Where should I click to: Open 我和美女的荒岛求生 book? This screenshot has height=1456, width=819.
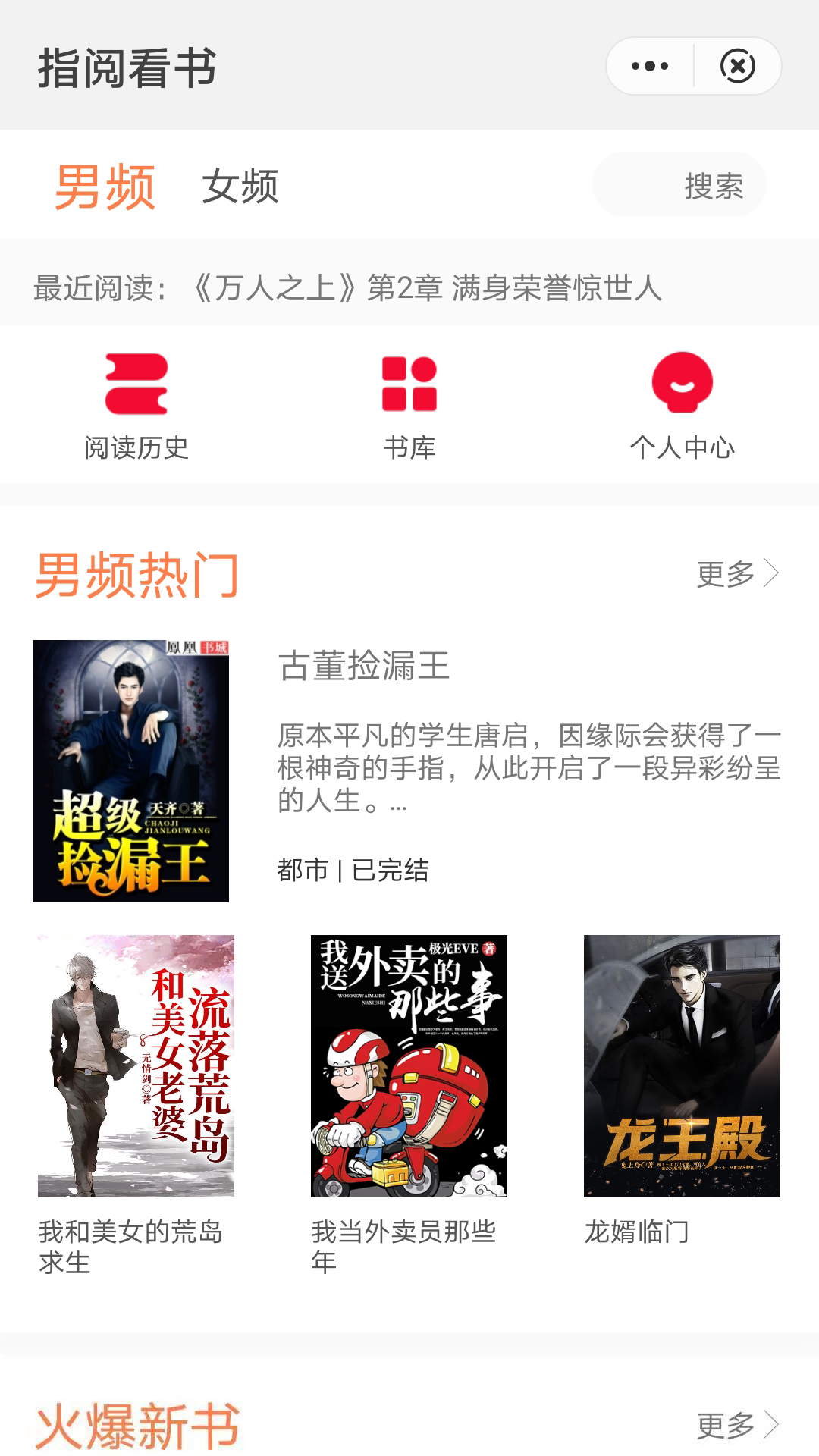pyautogui.click(x=136, y=1066)
